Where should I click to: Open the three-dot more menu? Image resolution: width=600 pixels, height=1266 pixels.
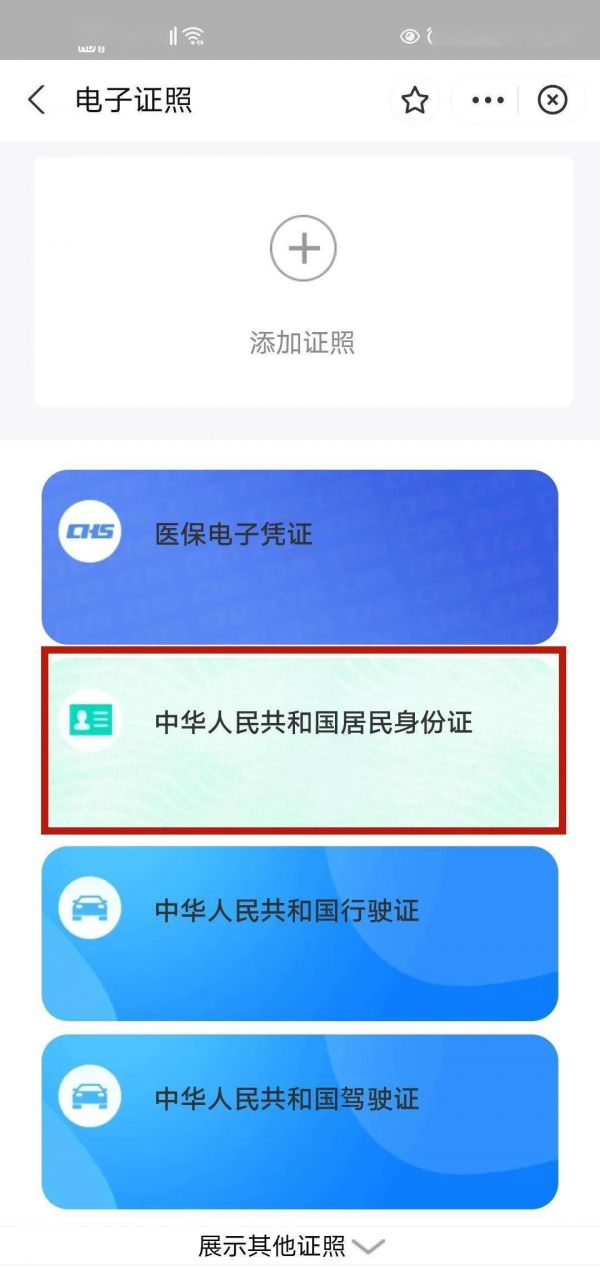(488, 100)
